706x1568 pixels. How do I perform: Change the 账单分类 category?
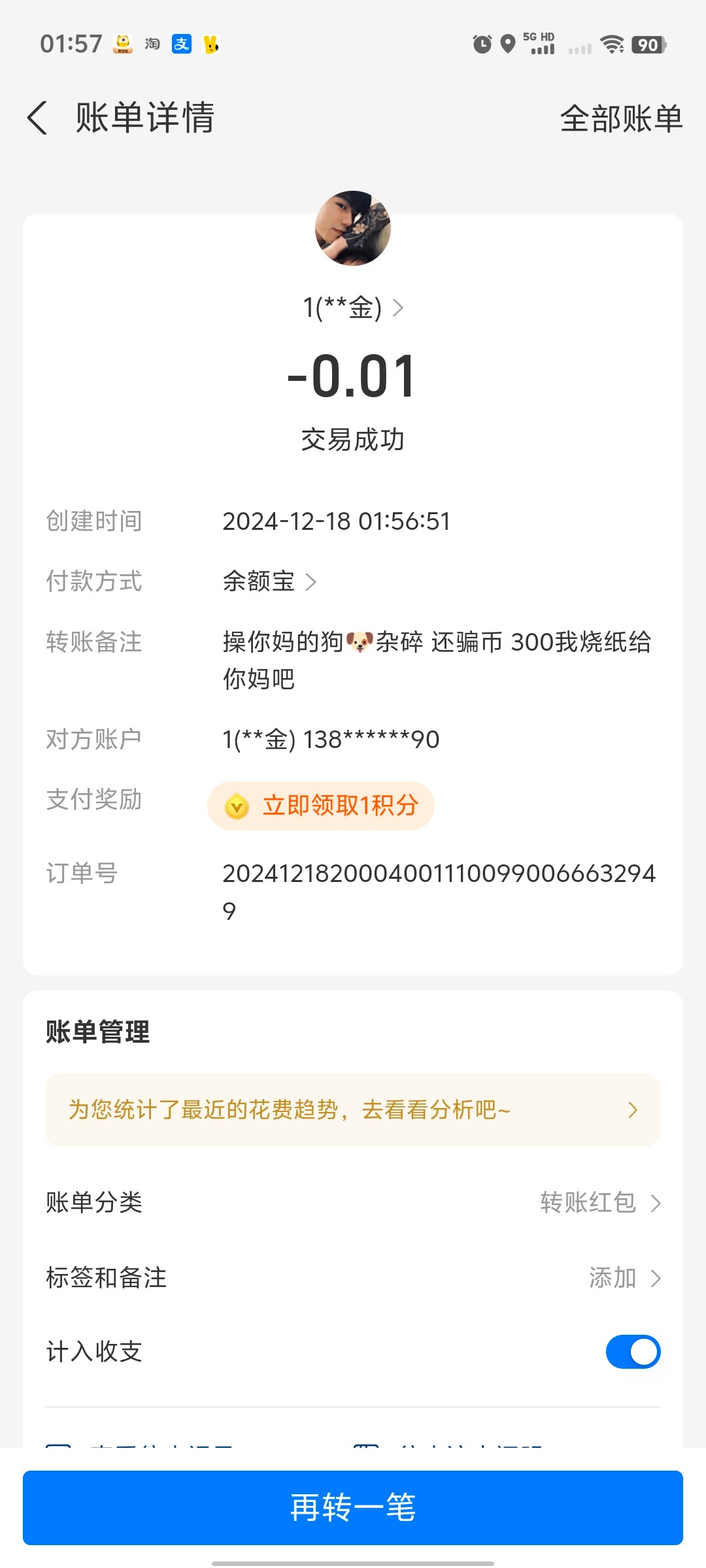pos(600,1203)
